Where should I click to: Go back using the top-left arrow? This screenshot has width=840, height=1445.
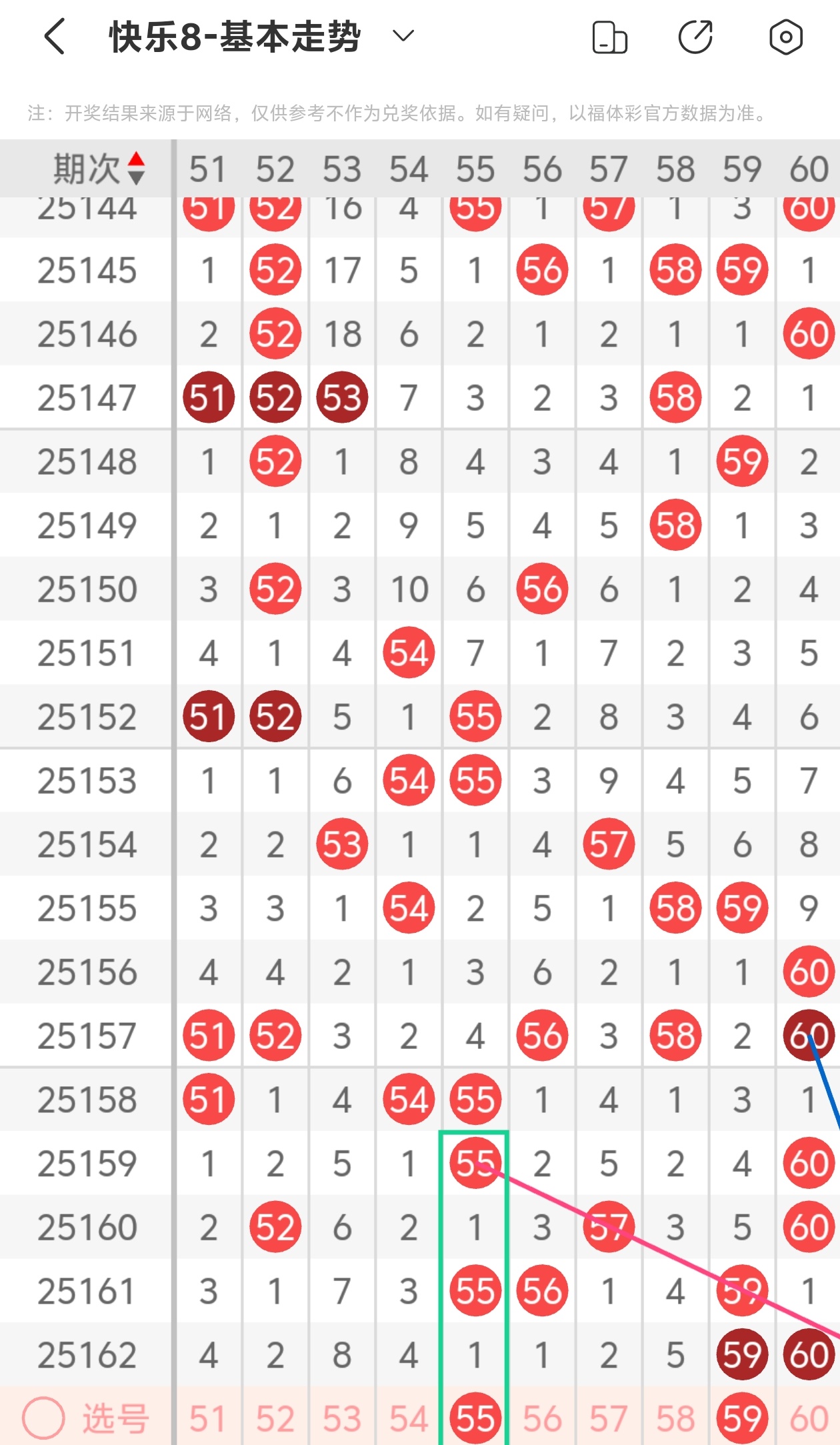[55, 36]
